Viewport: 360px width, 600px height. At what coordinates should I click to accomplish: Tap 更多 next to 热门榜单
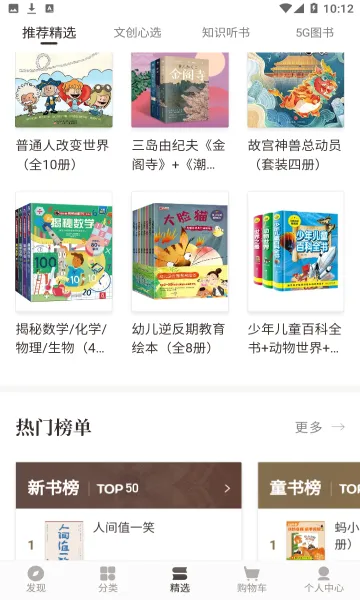(x=320, y=427)
